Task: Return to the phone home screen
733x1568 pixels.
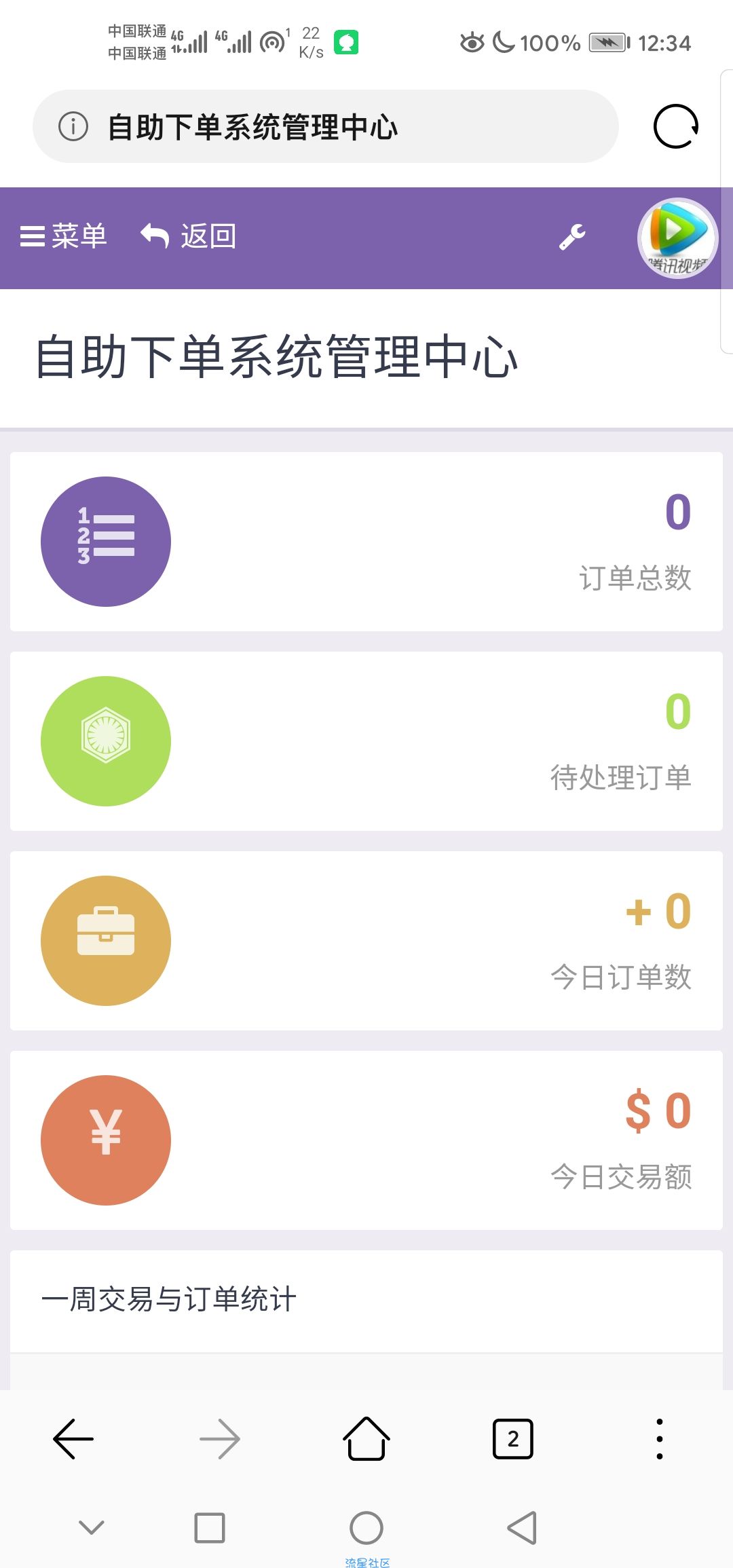Action: (x=366, y=1528)
